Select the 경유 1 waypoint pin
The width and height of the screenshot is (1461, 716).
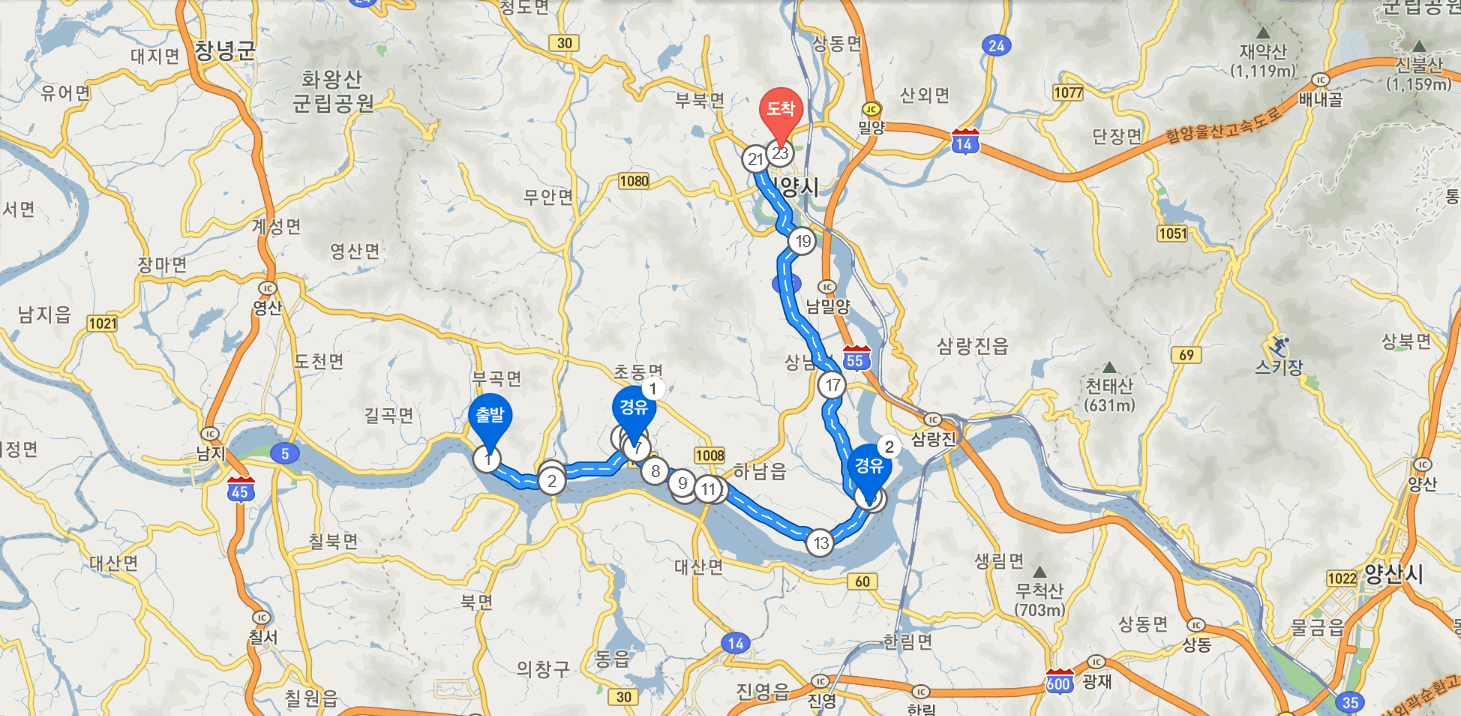(633, 410)
